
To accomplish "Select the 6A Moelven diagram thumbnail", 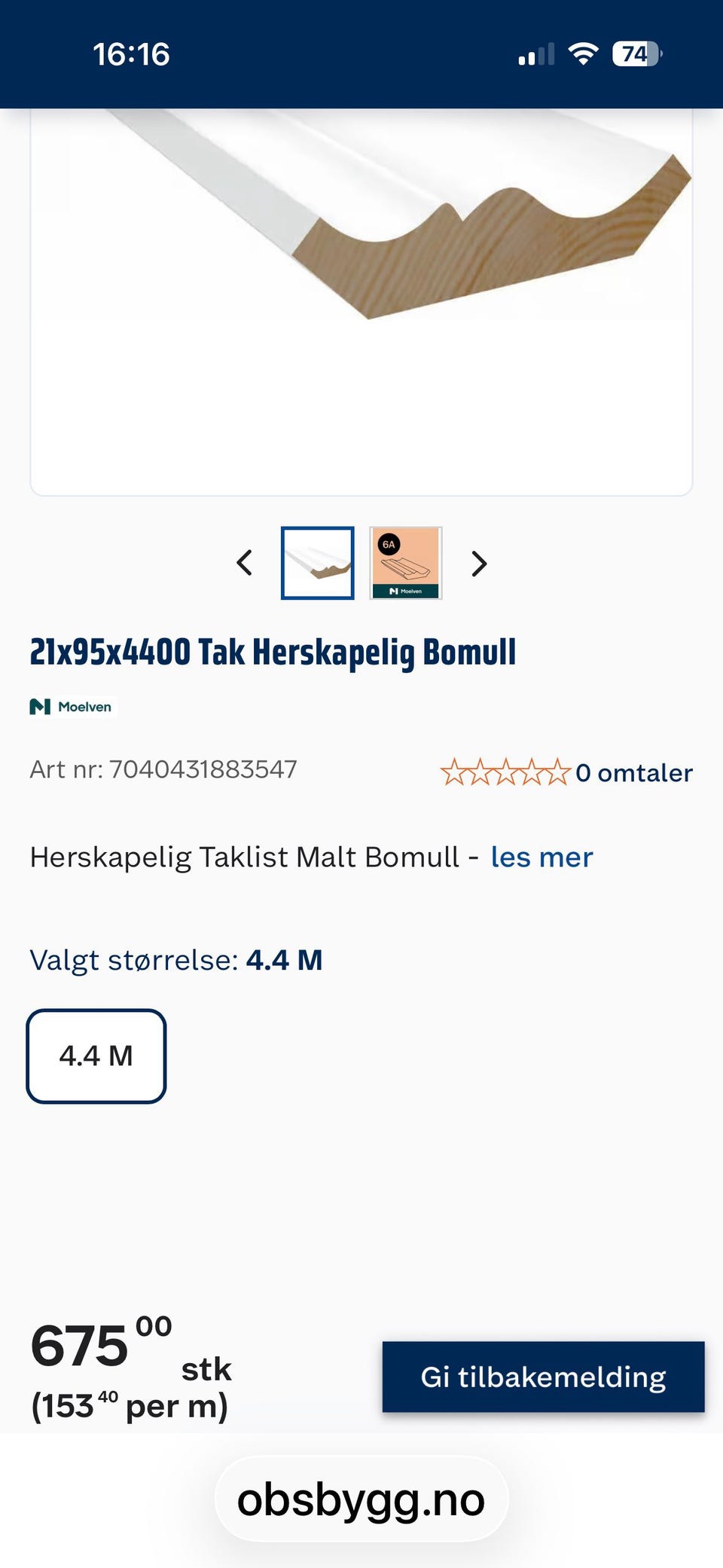I will pos(405,563).
